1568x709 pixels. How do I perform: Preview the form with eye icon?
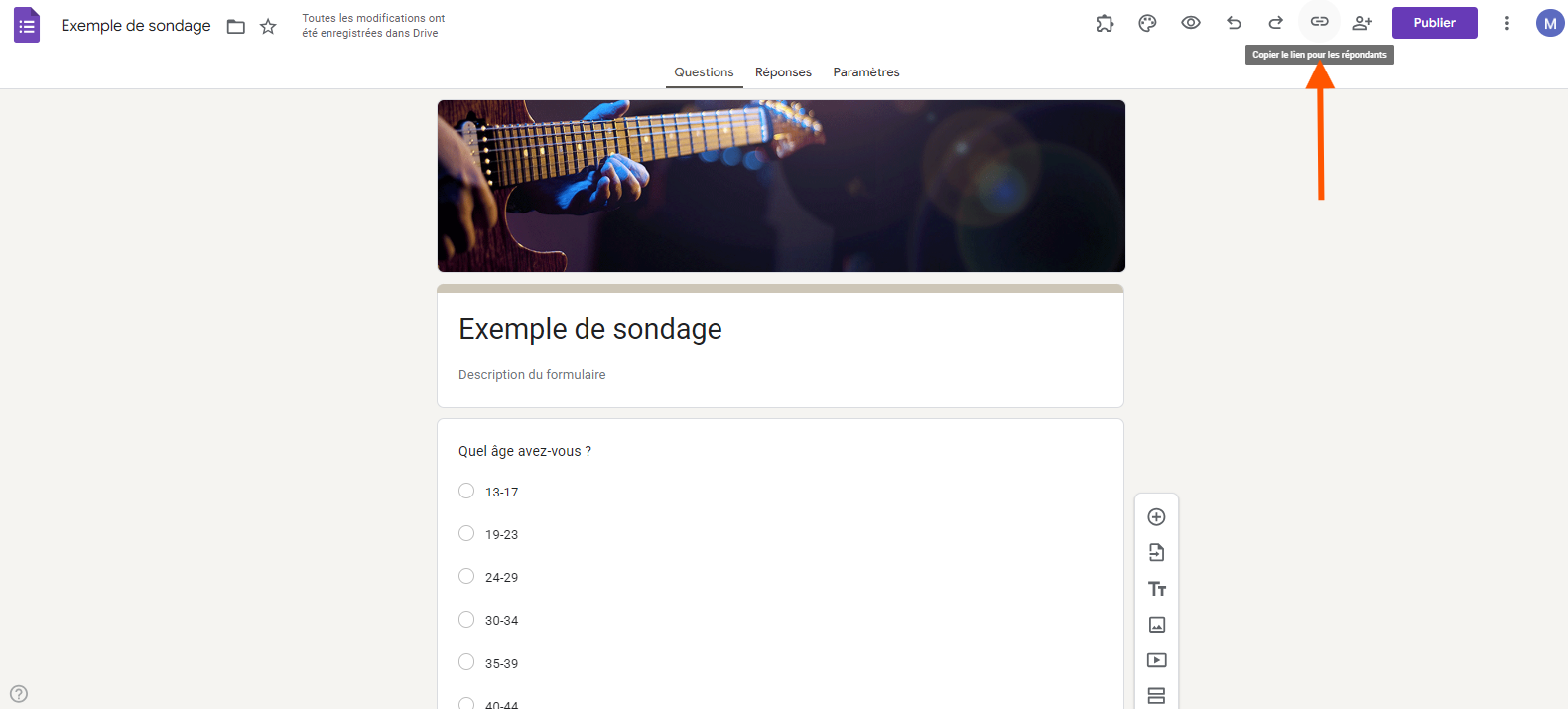click(x=1191, y=23)
